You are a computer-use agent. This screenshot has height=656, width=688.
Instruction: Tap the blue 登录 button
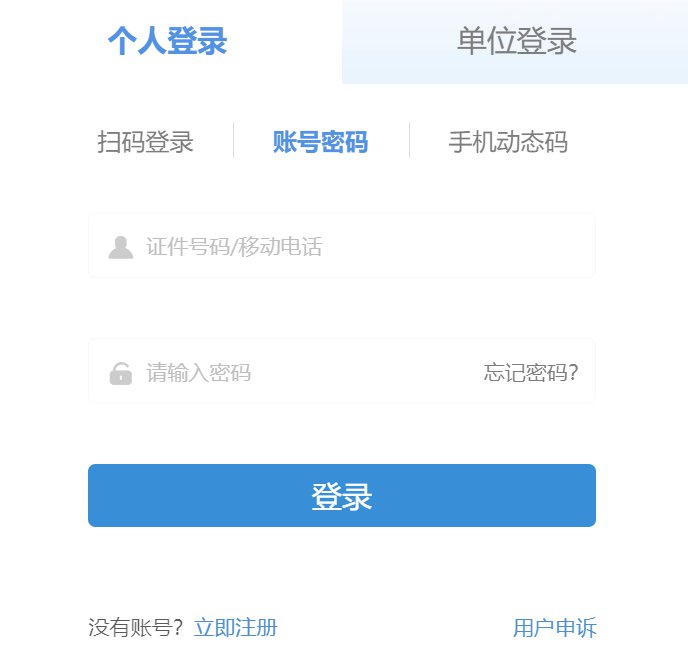[342, 496]
